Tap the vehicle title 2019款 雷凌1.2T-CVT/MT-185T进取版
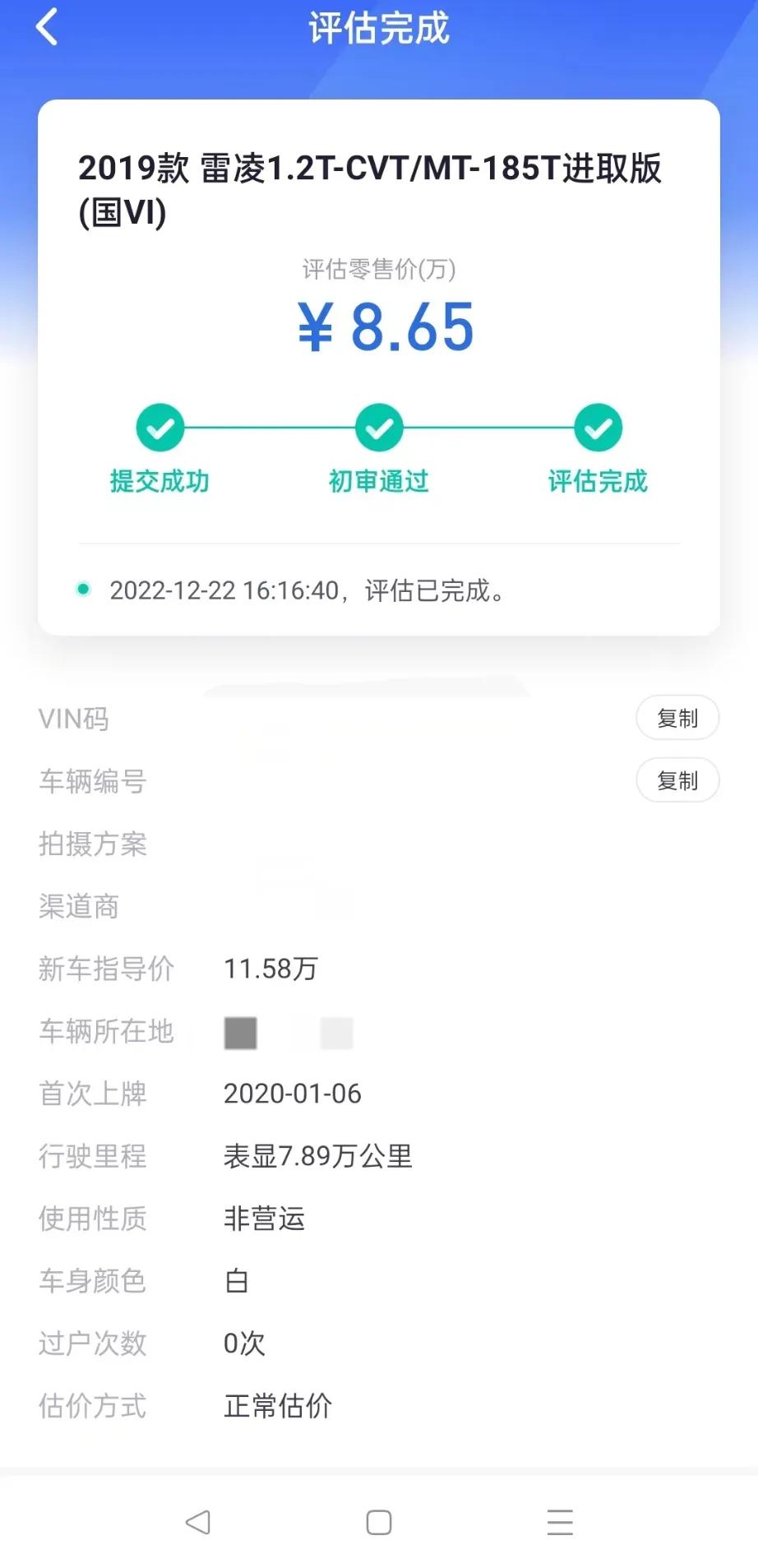The width and height of the screenshot is (758, 1568). tap(372, 169)
